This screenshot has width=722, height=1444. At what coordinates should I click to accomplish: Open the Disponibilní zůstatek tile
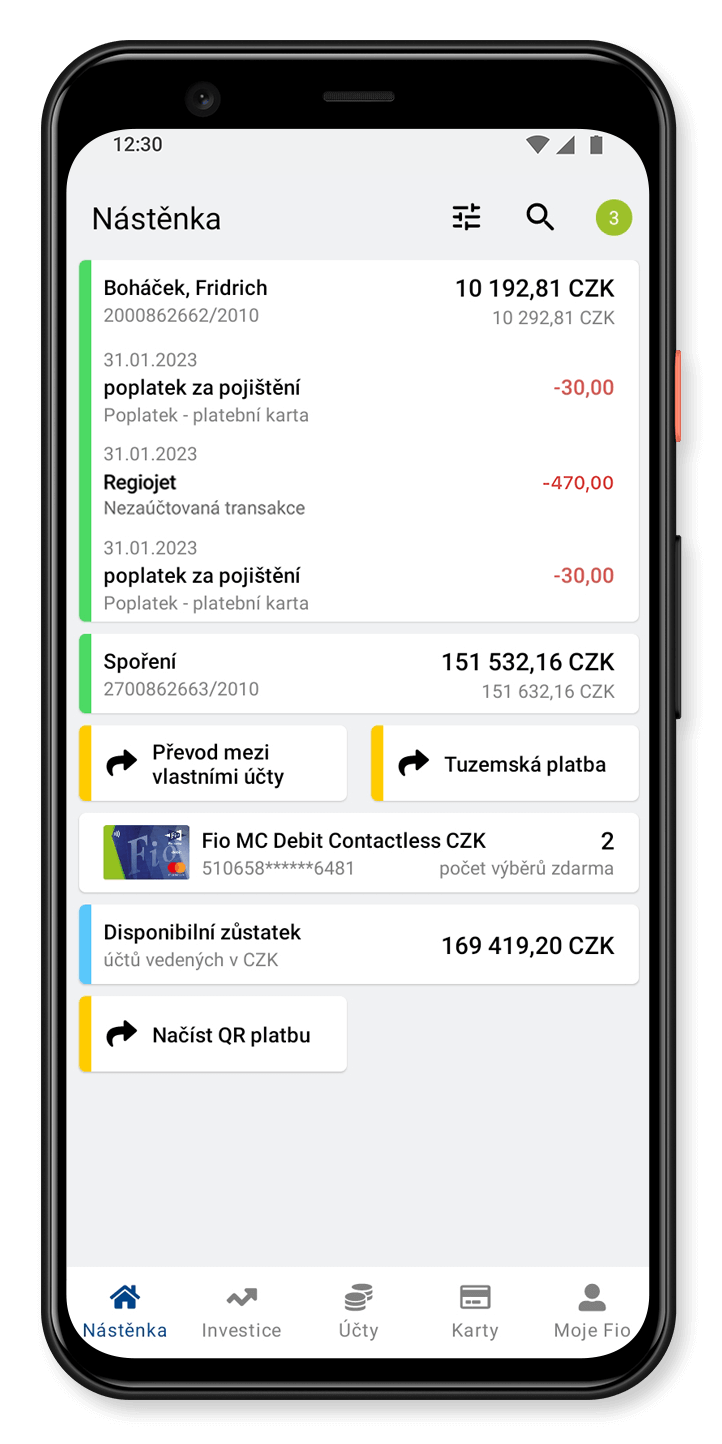359,945
